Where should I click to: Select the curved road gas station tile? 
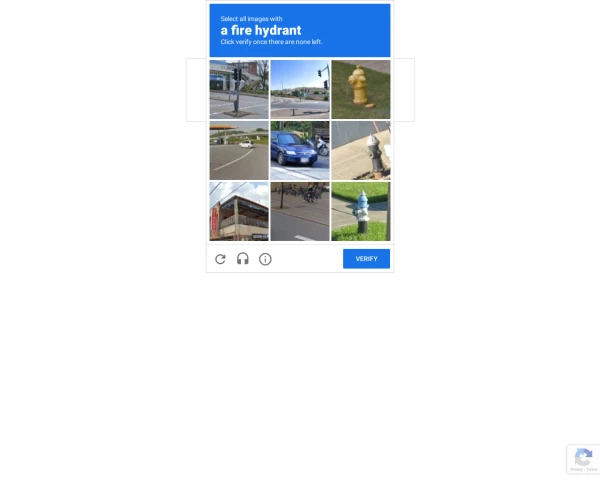click(239, 150)
